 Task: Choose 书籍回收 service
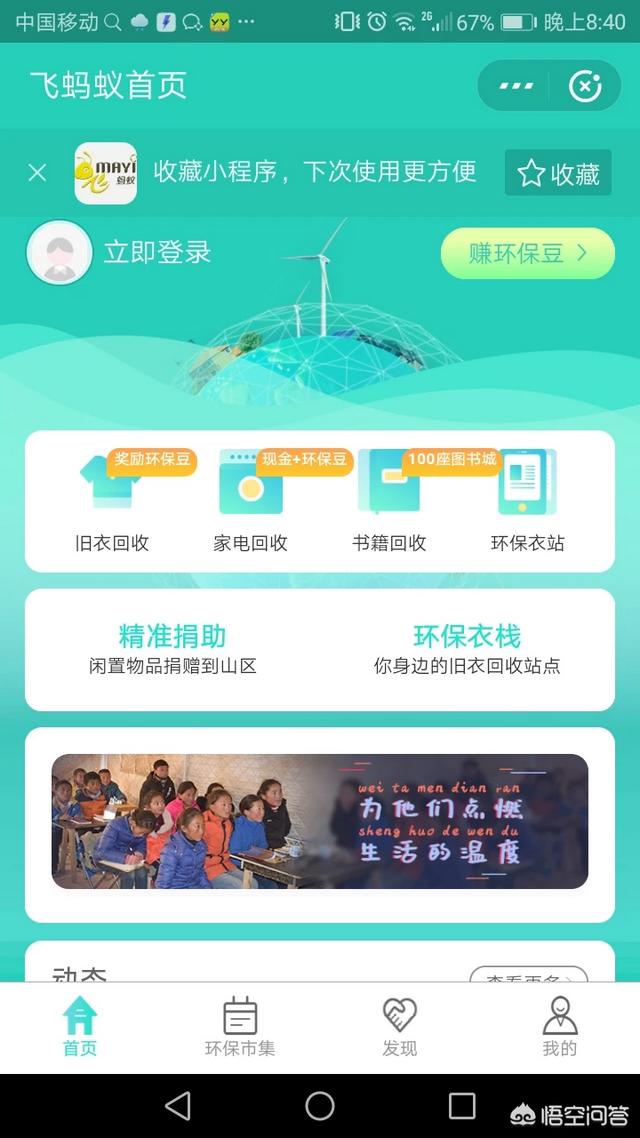(x=389, y=500)
